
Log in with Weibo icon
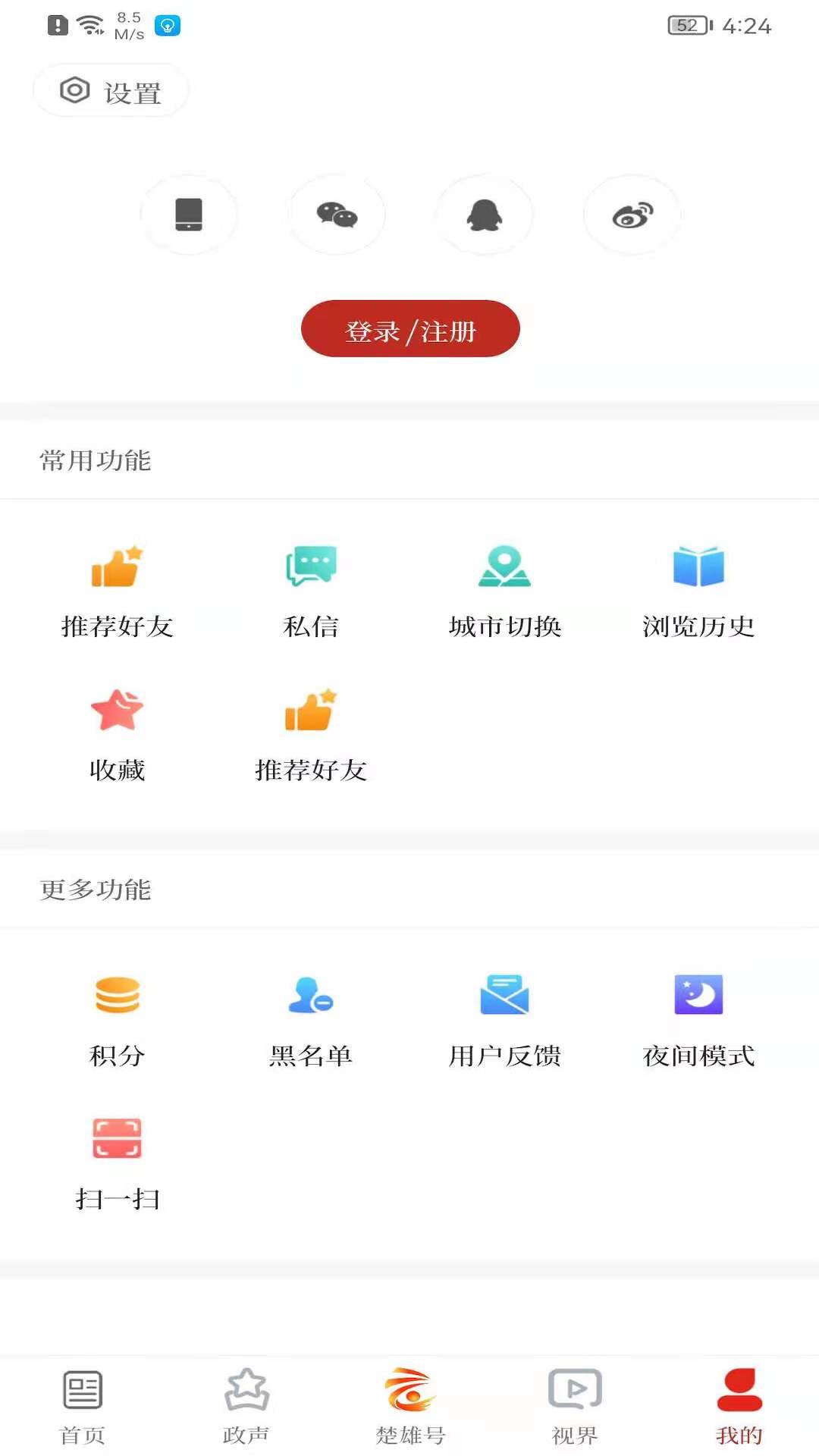[x=632, y=216]
